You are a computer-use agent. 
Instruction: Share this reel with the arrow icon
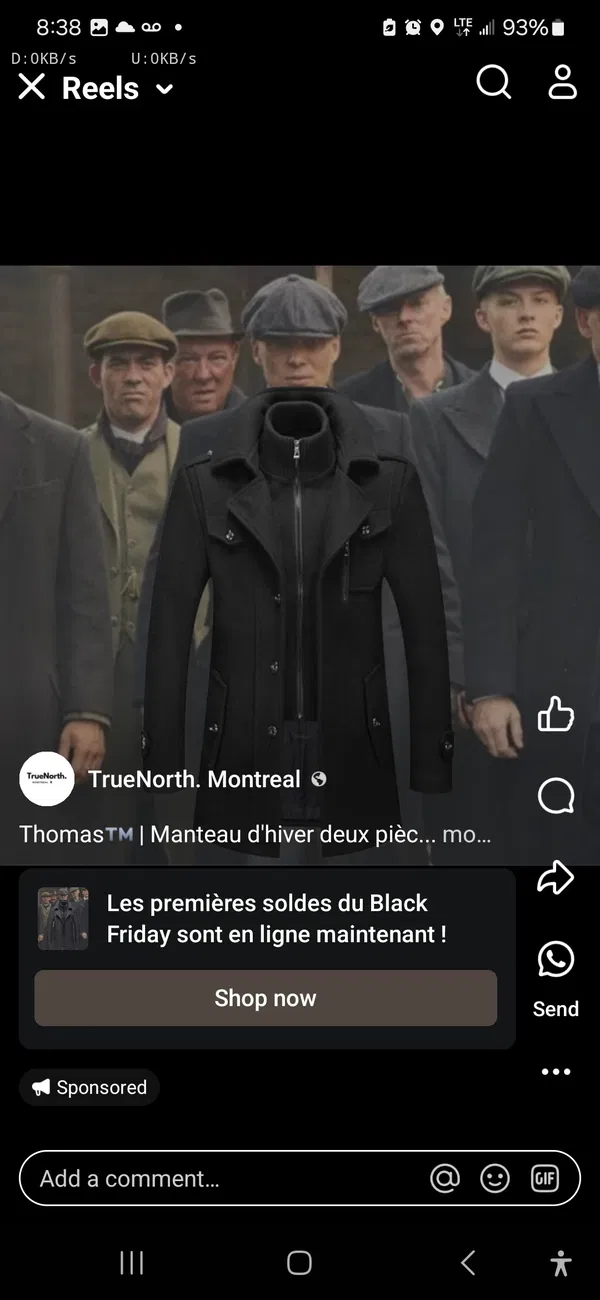coord(556,878)
